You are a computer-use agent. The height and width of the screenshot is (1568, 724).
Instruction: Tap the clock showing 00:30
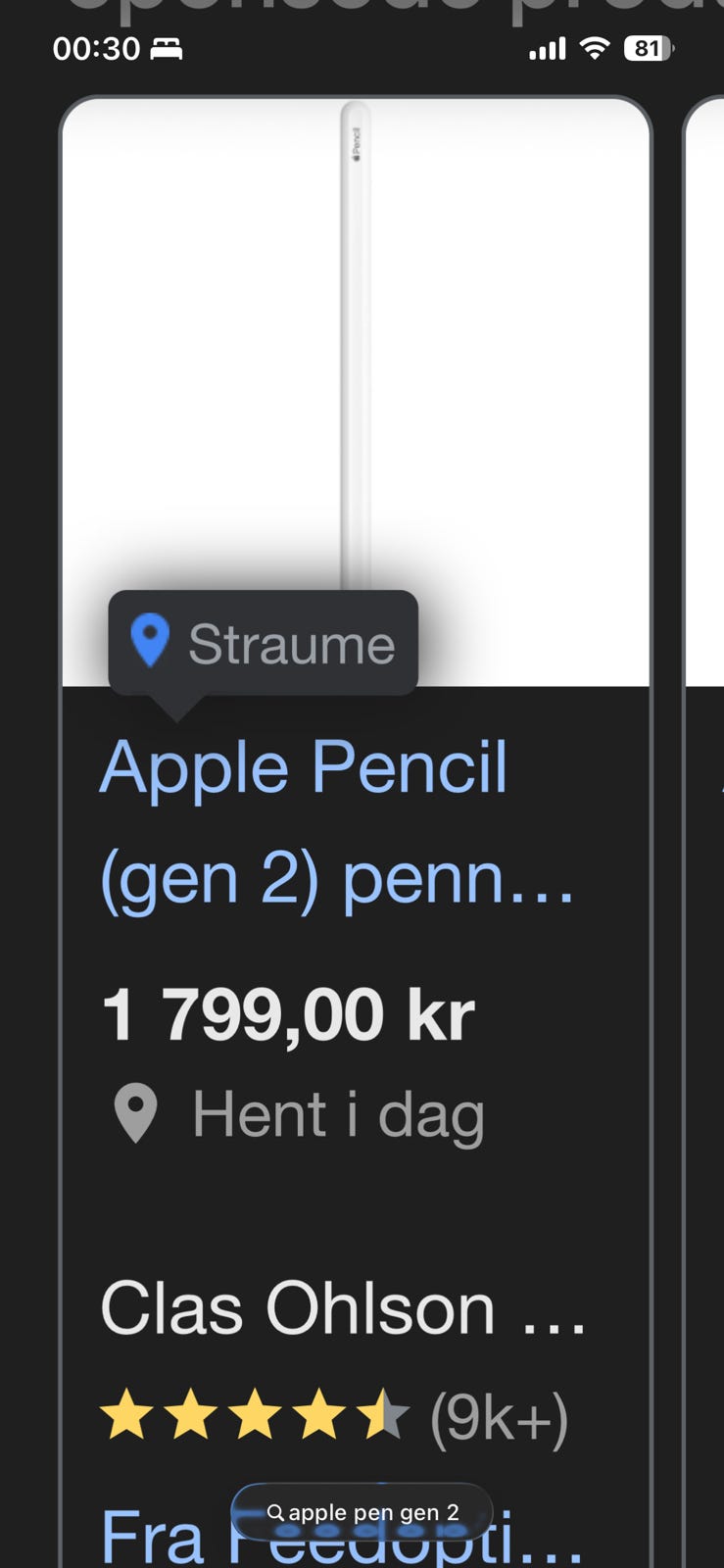click(x=95, y=48)
